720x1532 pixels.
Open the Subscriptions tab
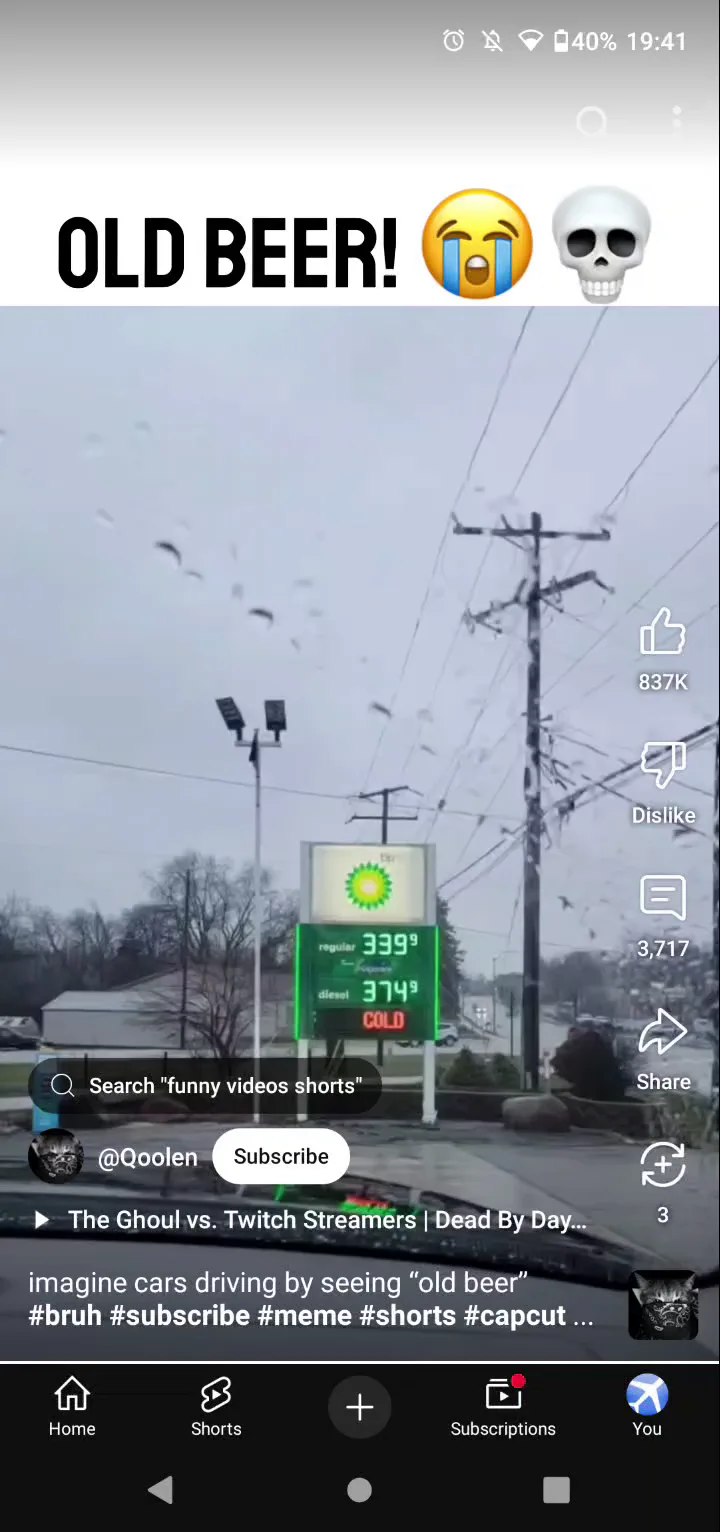pyautogui.click(x=503, y=1406)
